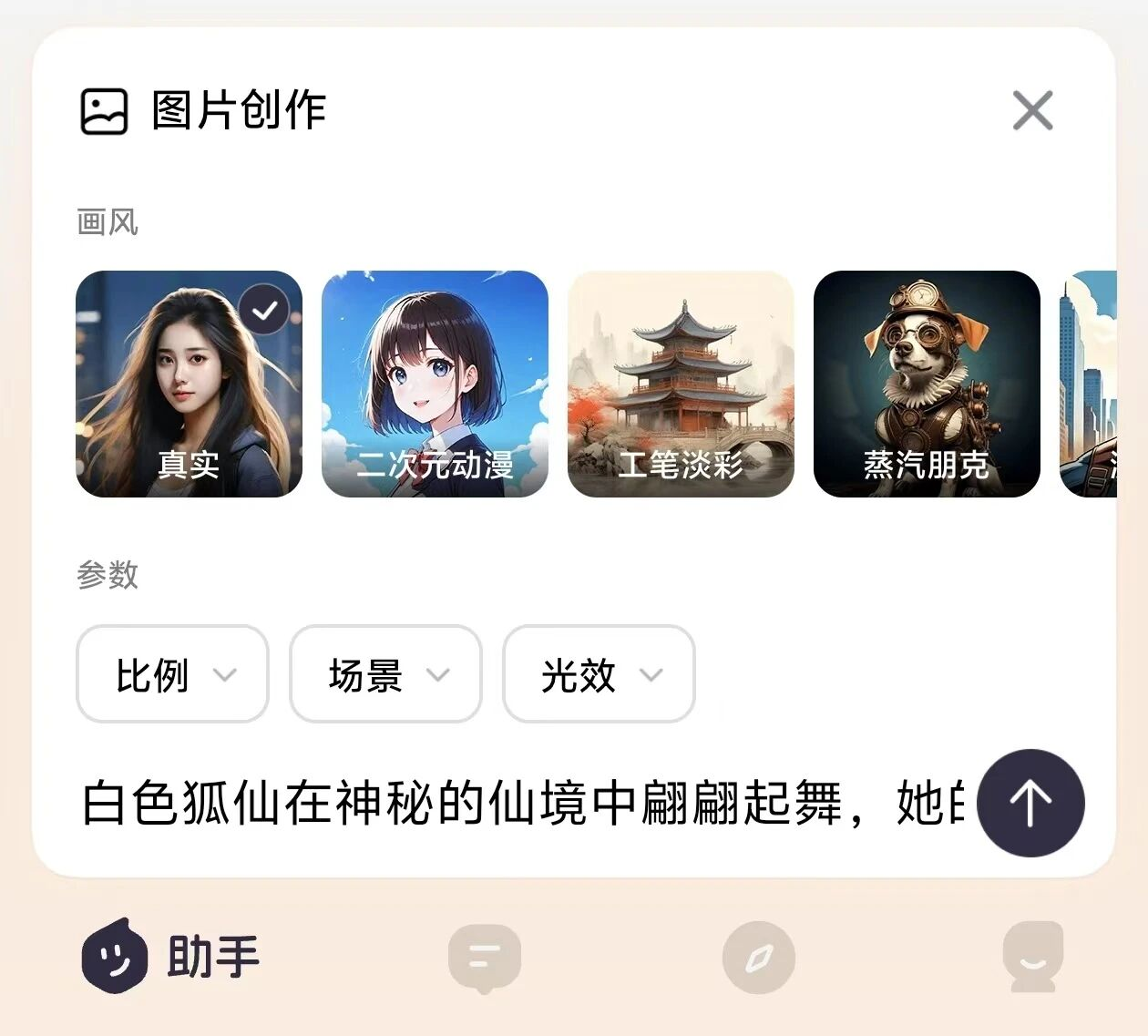Go to the compass discover tab

(758, 958)
